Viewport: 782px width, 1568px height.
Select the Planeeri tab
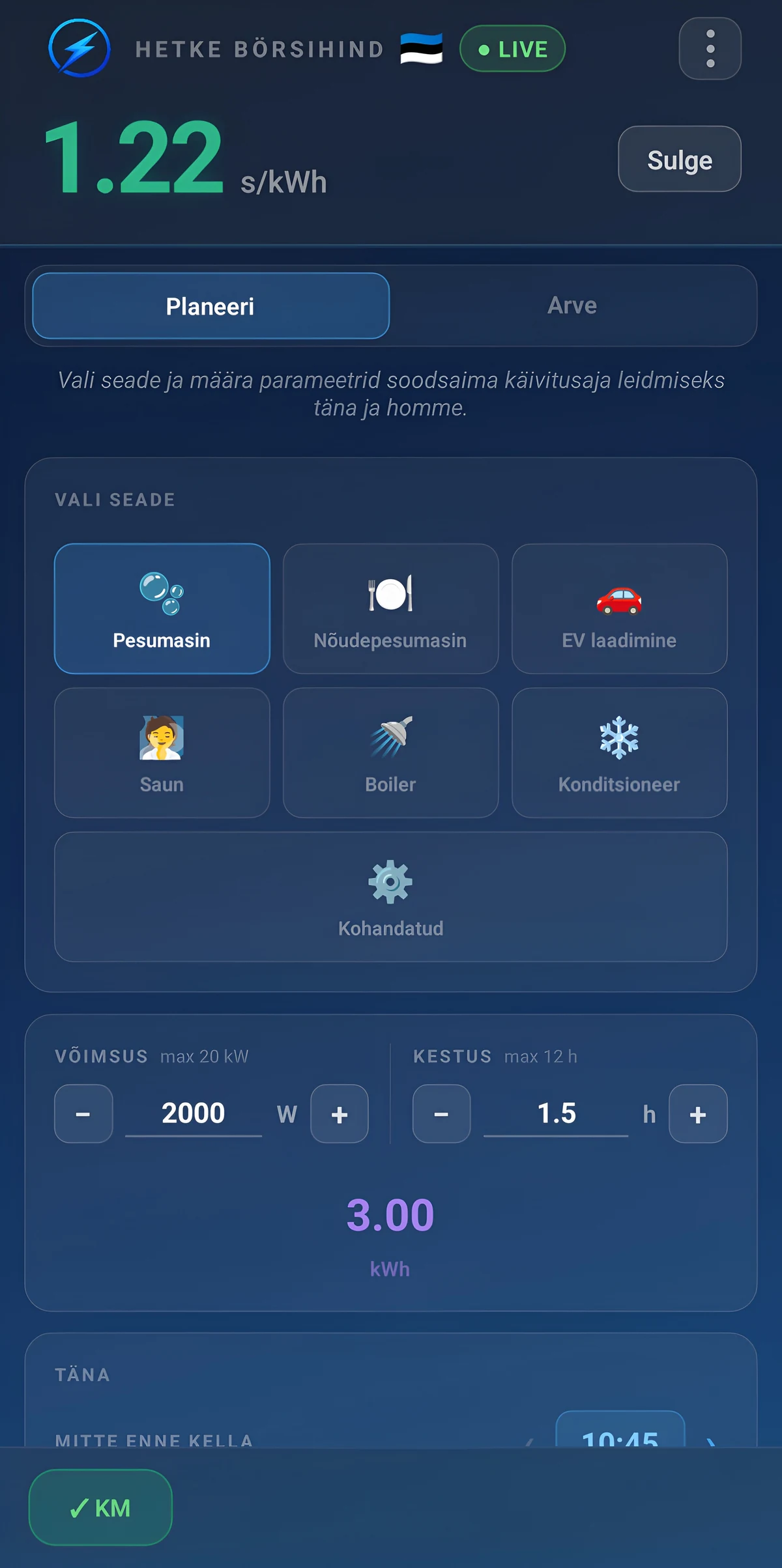(x=210, y=306)
